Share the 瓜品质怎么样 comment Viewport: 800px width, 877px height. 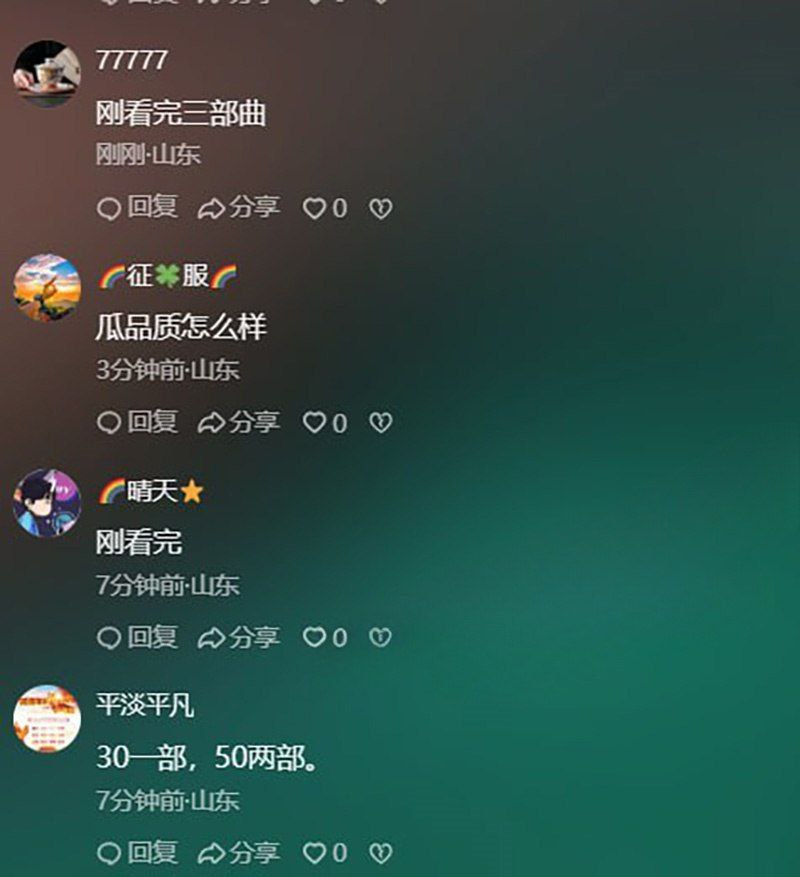coord(239,422)
